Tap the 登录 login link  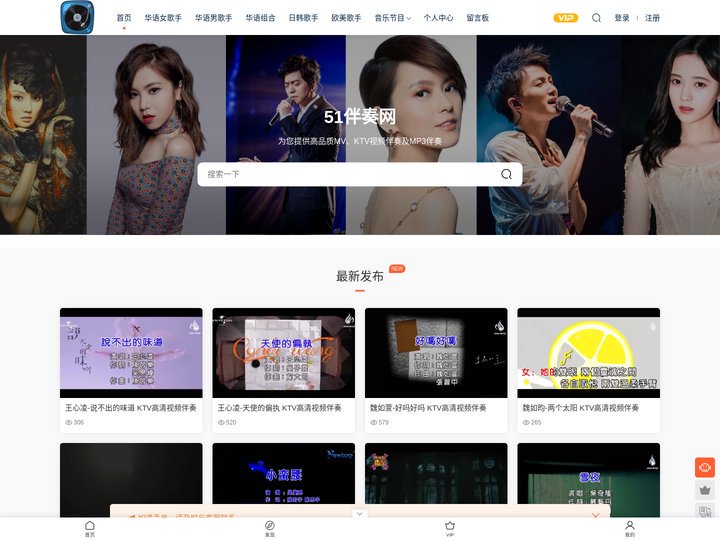click(622, 18)
